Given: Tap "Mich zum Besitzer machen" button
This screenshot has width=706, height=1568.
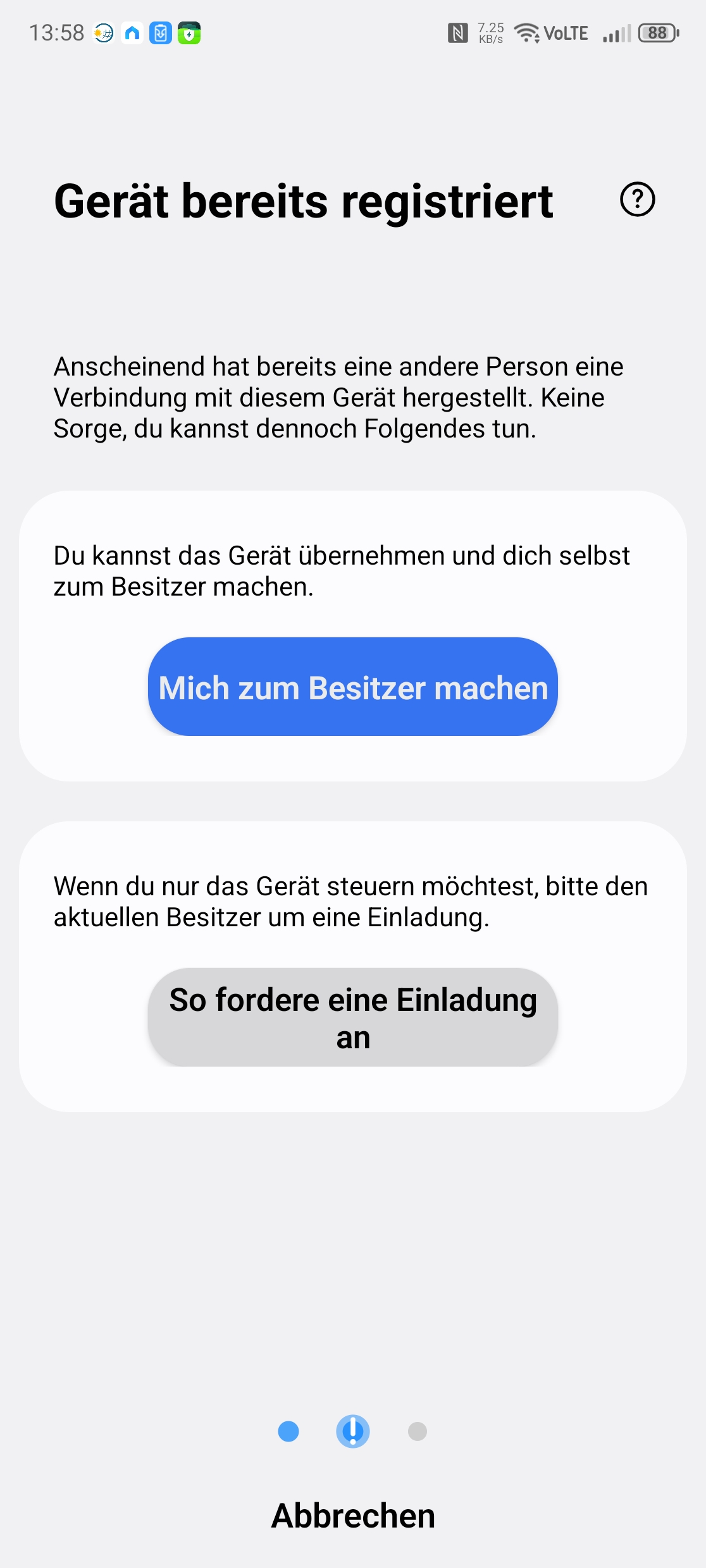Looking at the screenshot, I should pos(353,687).
